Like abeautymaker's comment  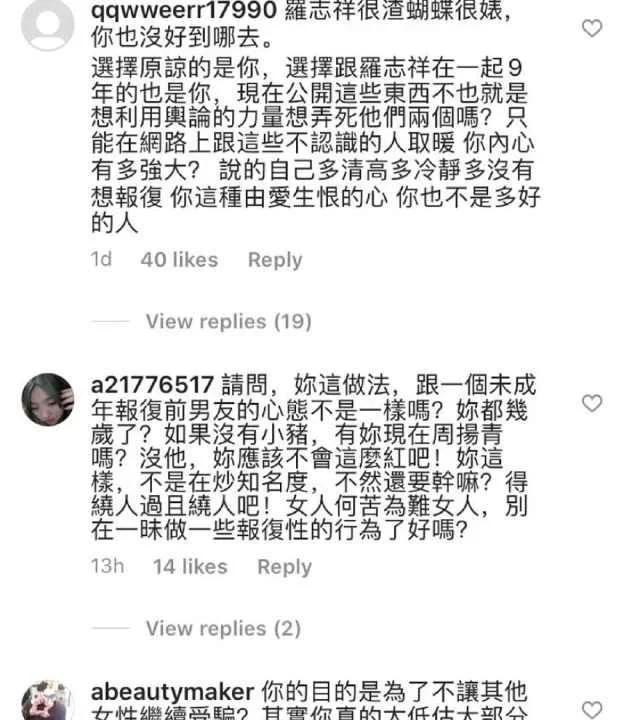[x=592, y=708]
